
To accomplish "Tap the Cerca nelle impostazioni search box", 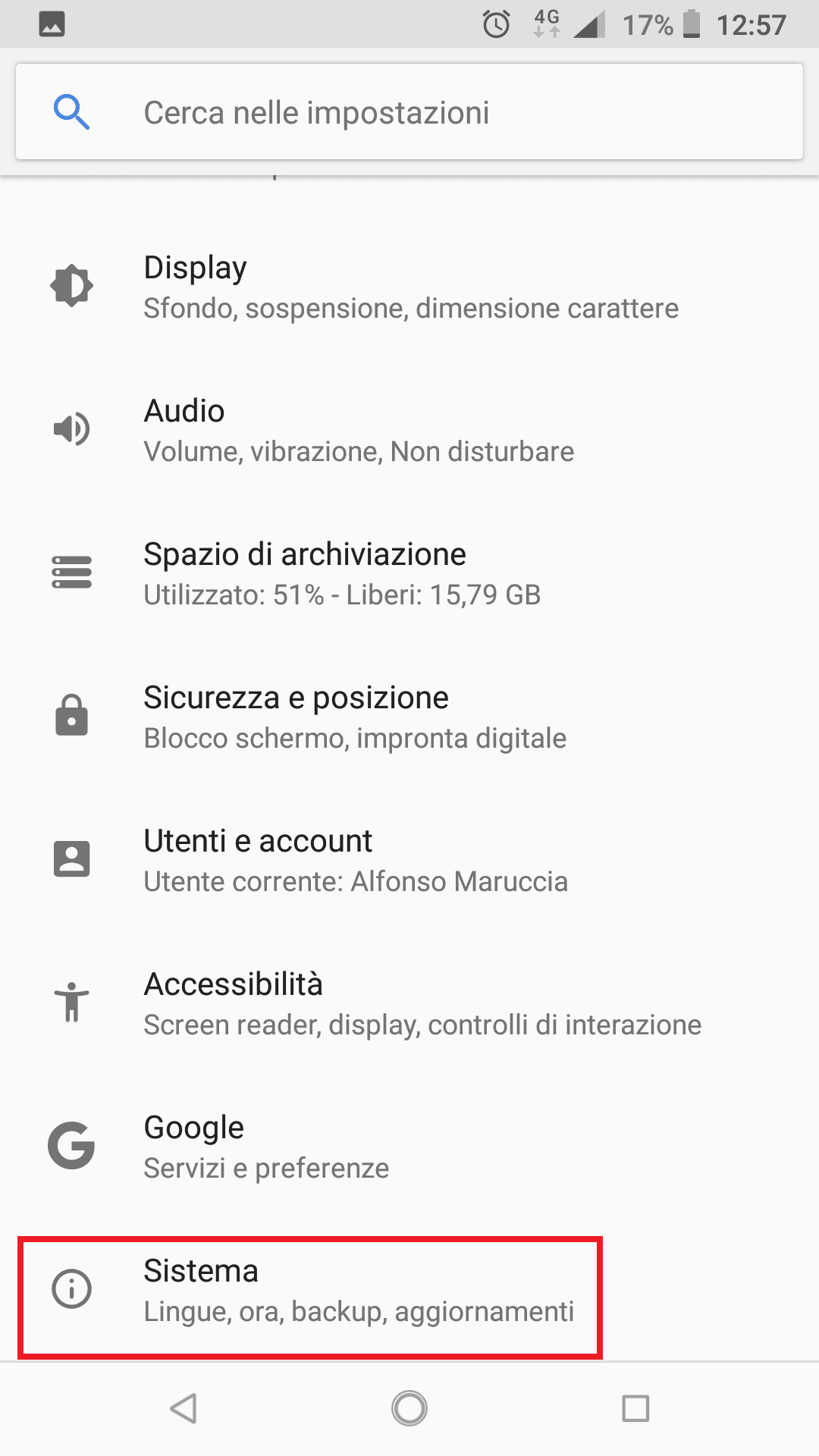I will [x=409, y=112].
